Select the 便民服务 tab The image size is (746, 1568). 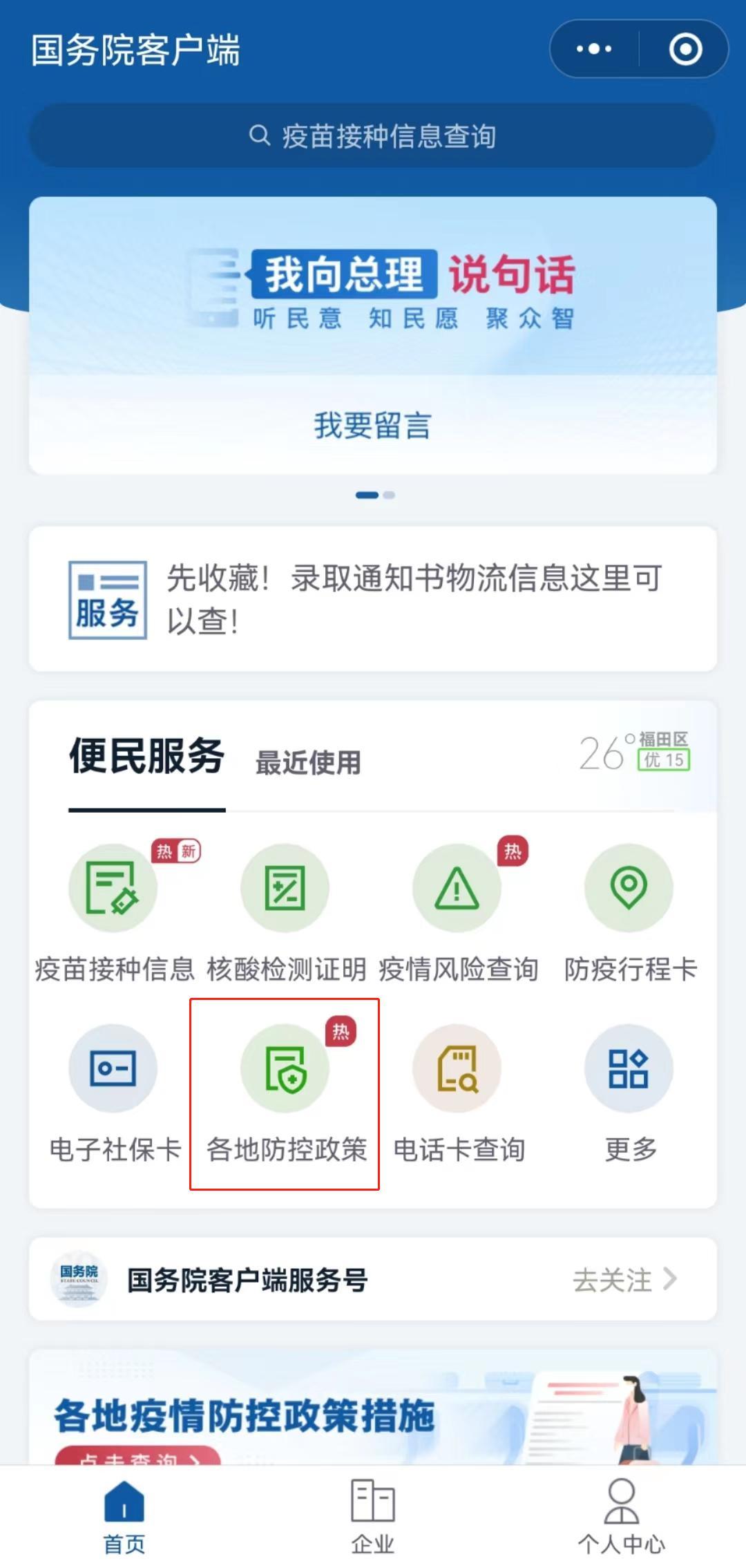pyautogui.click(x=146, y=756)
